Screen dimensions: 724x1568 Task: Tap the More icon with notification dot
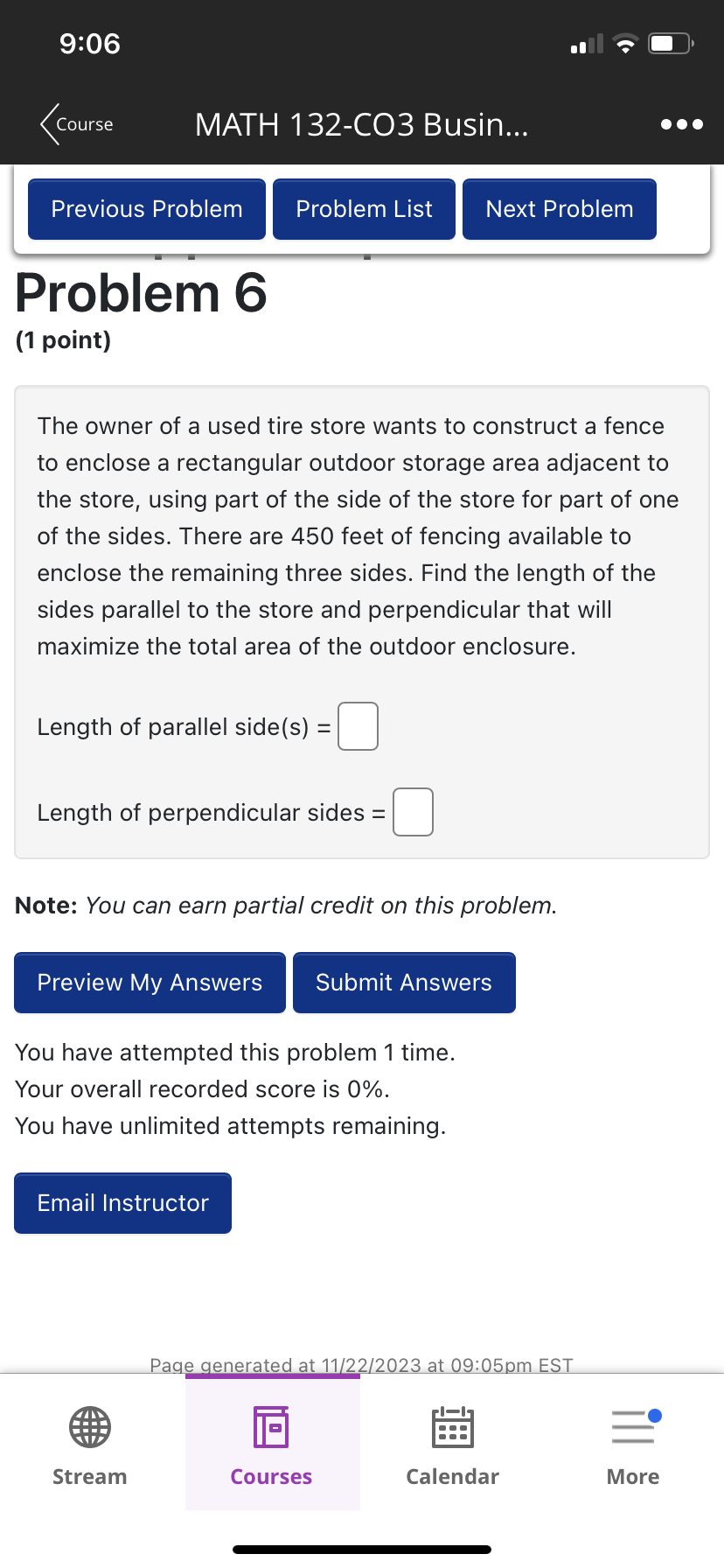pyautogui.click(x=632, y=1425)
